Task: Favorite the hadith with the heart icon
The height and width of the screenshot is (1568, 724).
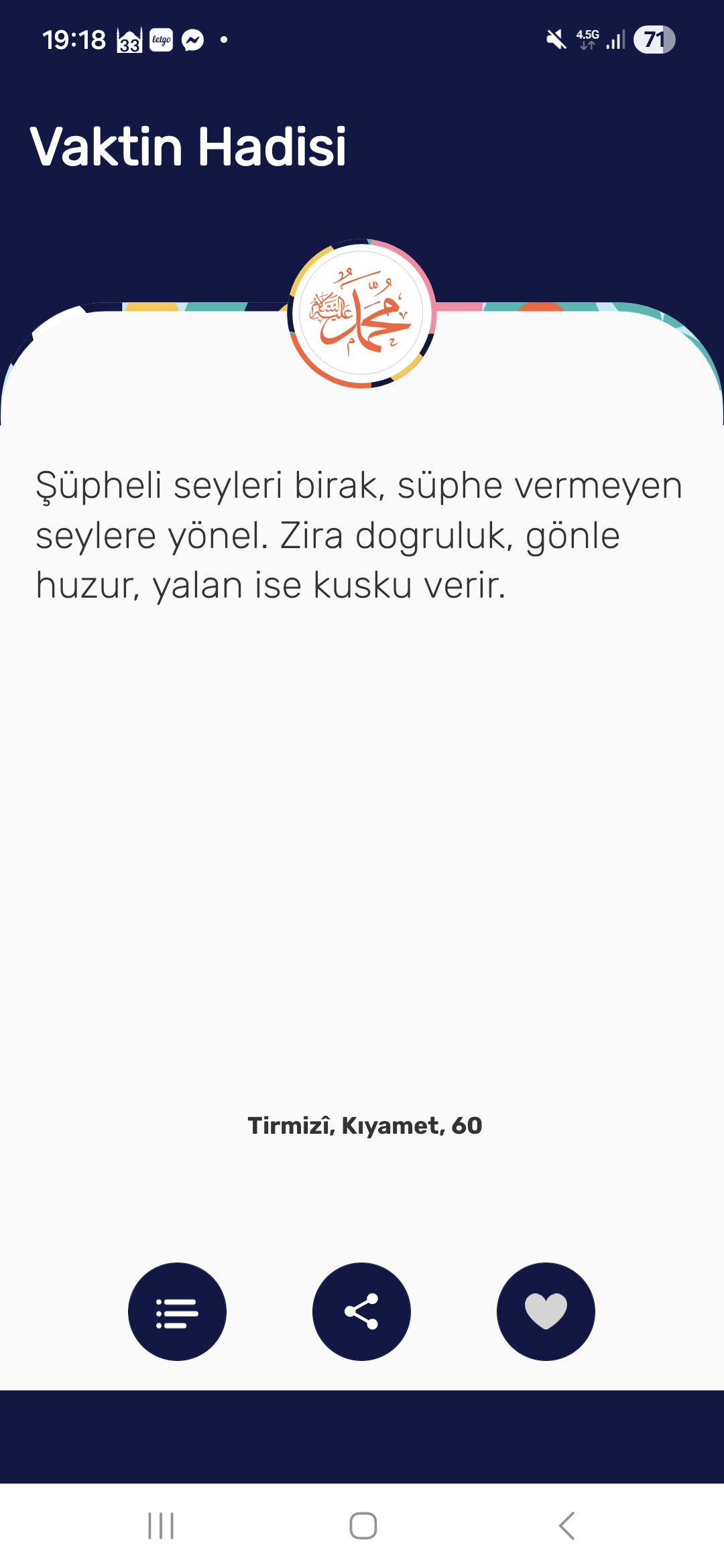Action: pyautogui.click(x=546, y=1312)
